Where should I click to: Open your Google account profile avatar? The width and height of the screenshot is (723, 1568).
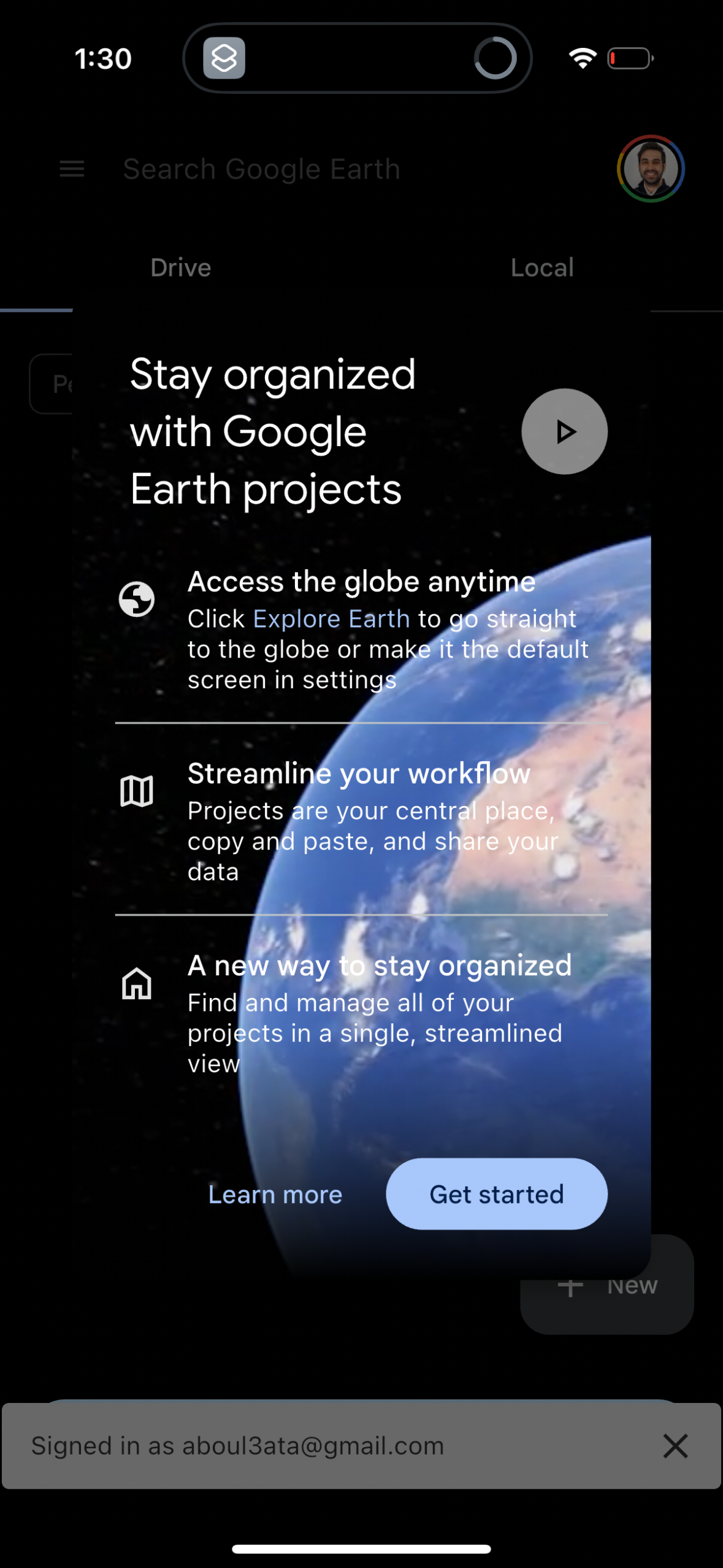650,170
